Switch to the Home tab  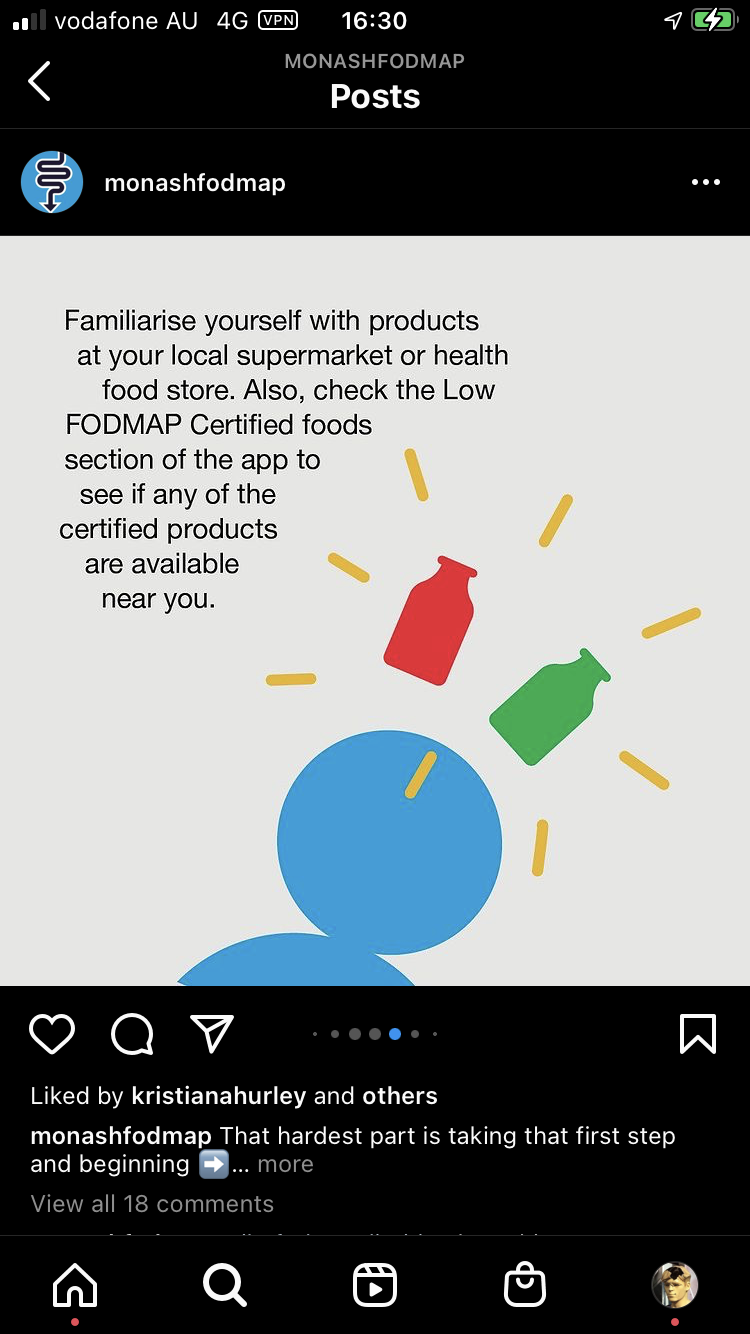pos(75,1285)
